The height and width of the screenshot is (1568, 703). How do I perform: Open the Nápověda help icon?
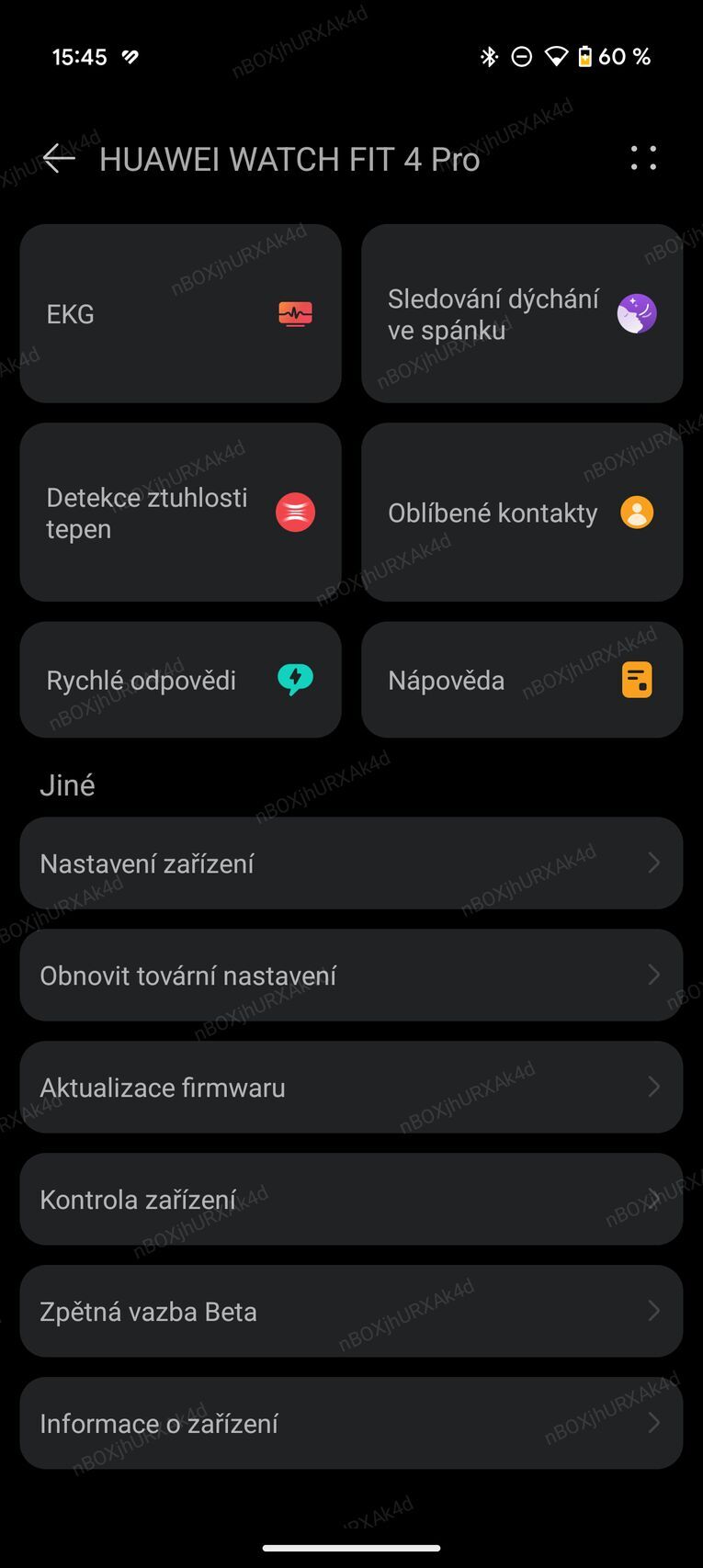pyautogui.click(x=636, y=680)
